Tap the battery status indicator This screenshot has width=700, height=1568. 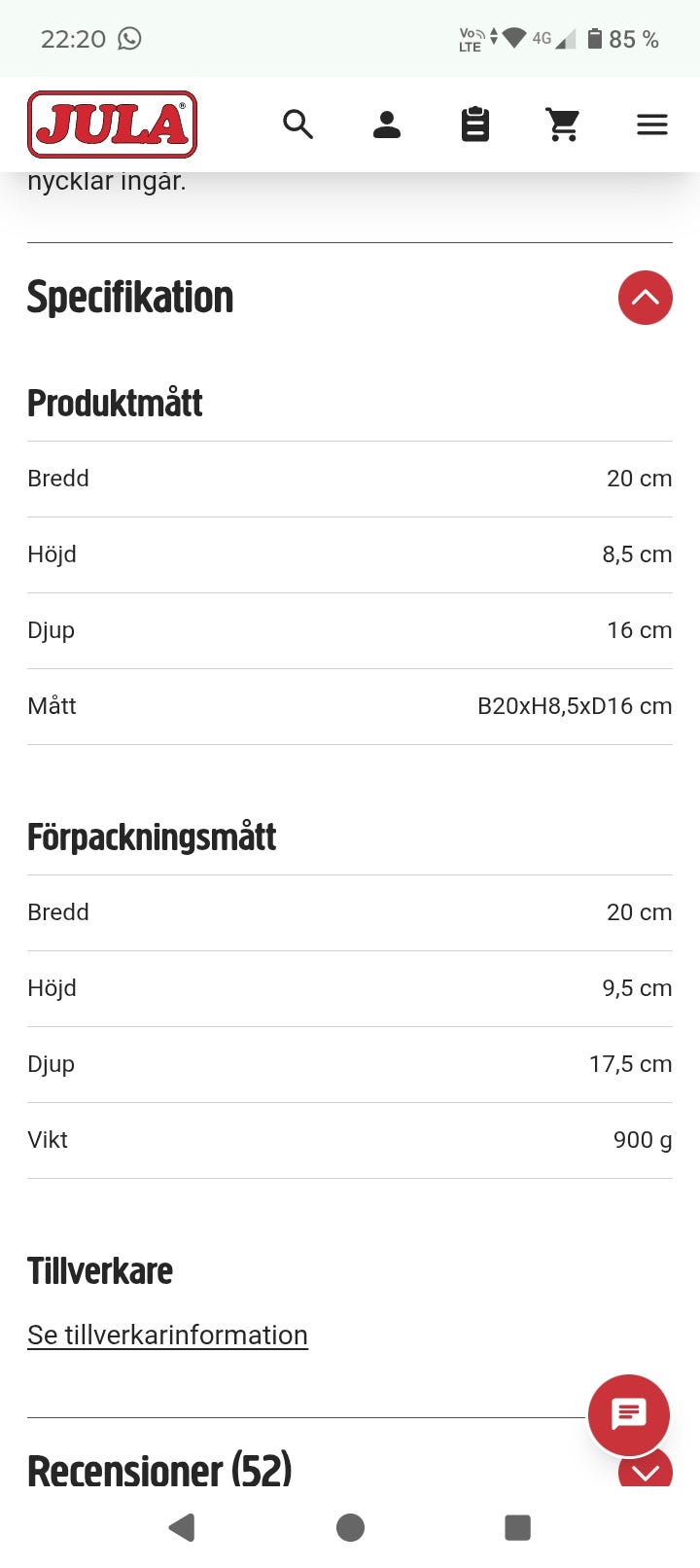point(595,38)
